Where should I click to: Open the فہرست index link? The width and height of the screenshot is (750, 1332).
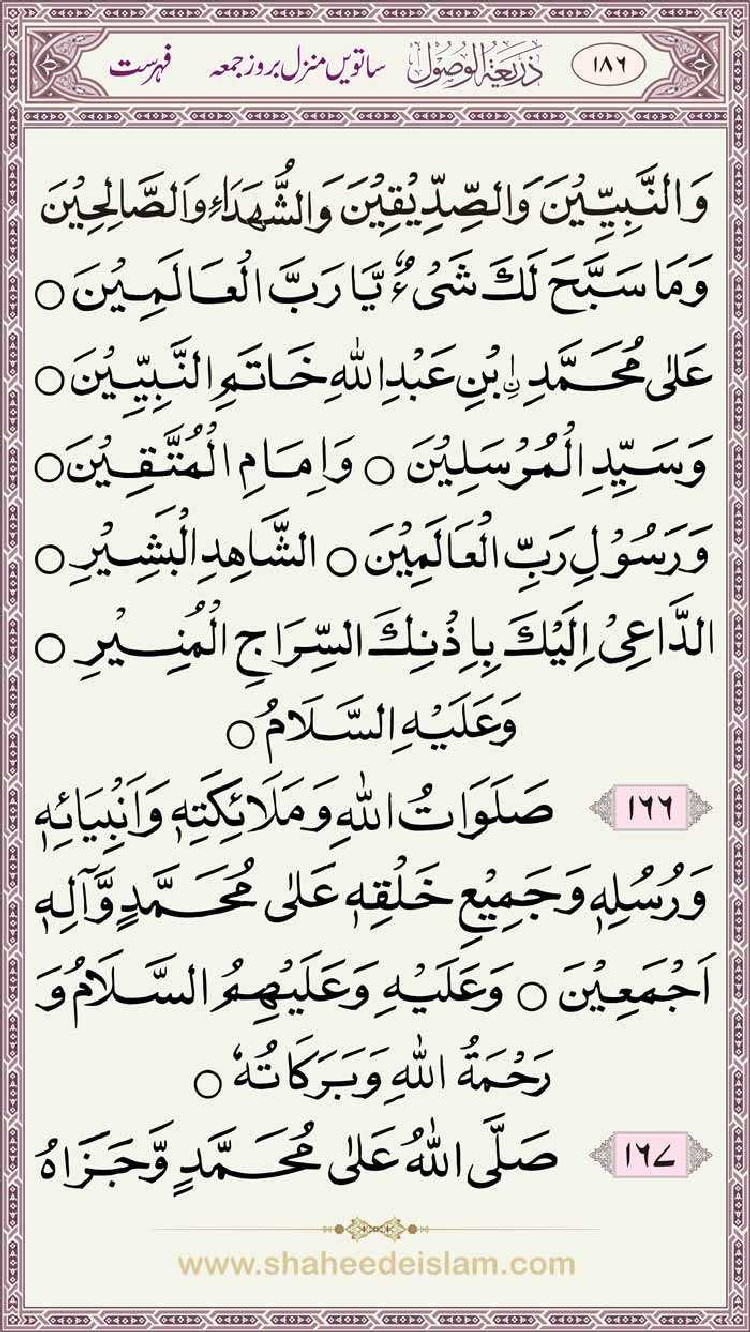click(x=139, y=70)
